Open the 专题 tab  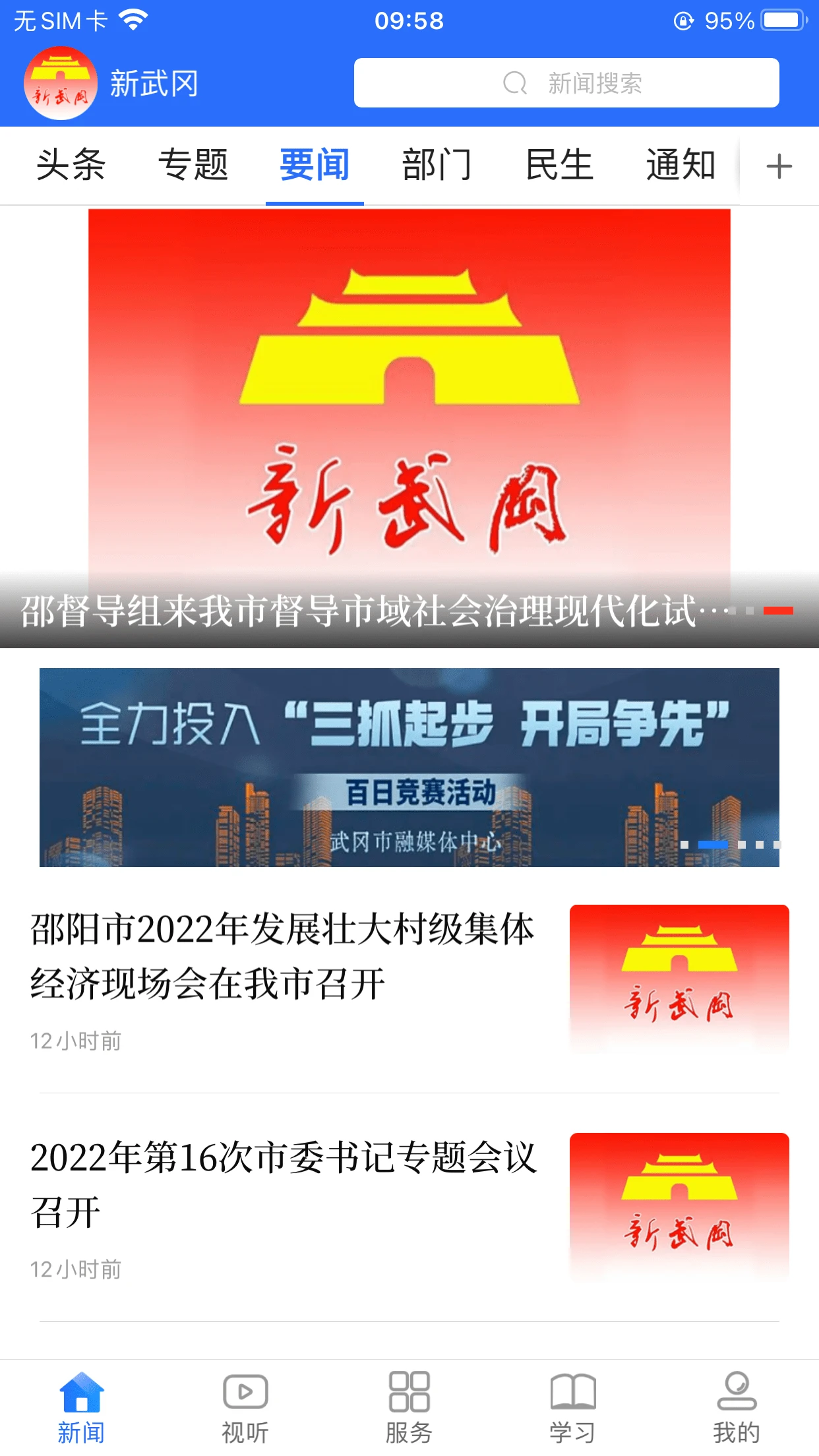[193, 165]
